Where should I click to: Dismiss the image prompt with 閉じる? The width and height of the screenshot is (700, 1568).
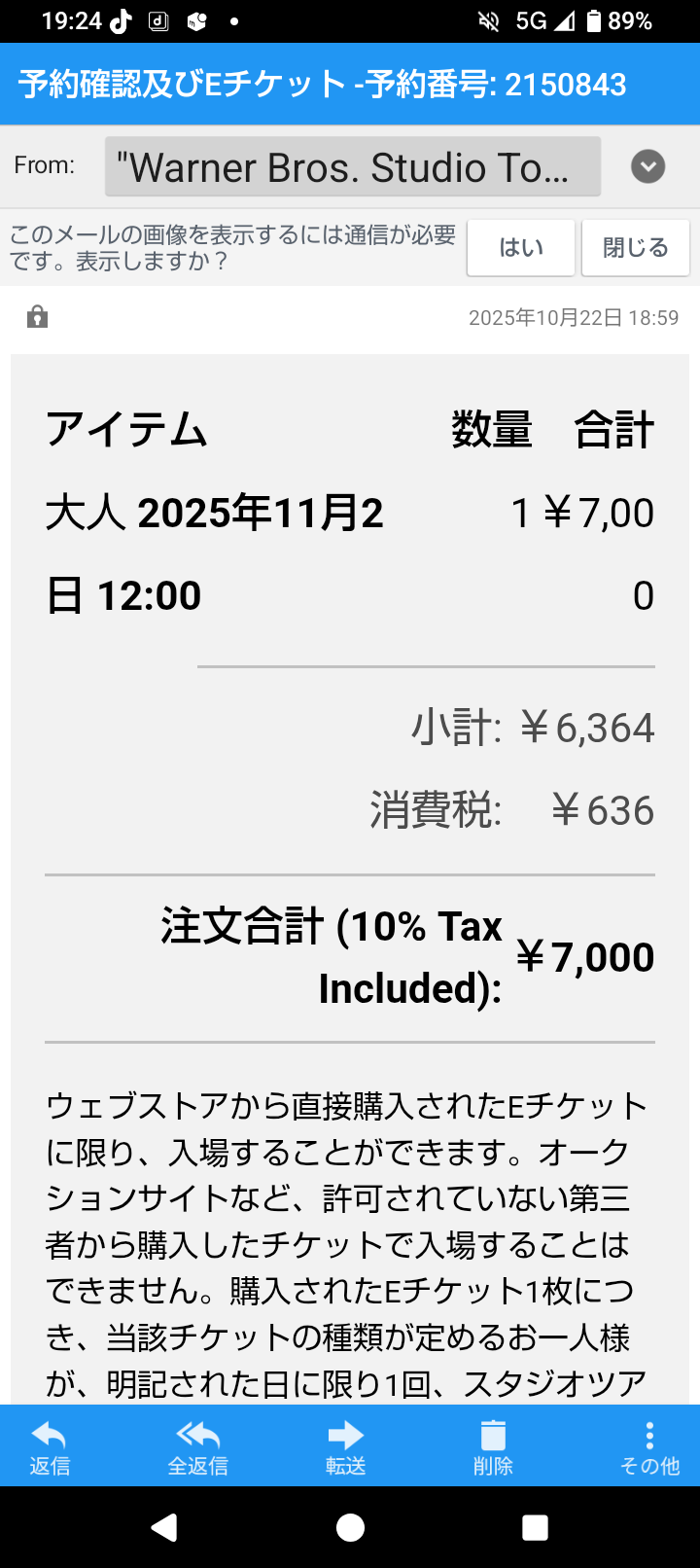636,248
